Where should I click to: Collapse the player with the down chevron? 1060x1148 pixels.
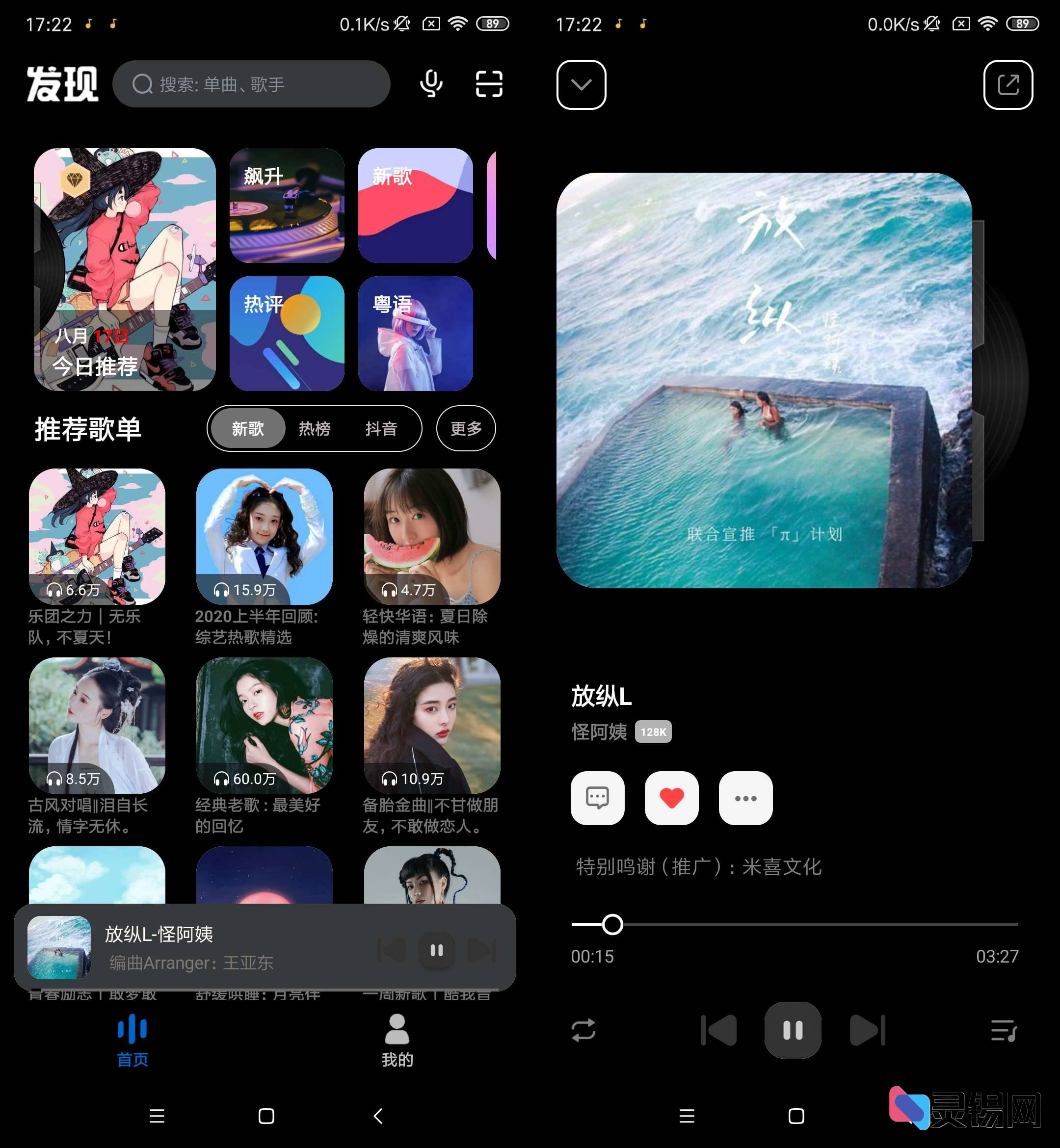(581, 85)
